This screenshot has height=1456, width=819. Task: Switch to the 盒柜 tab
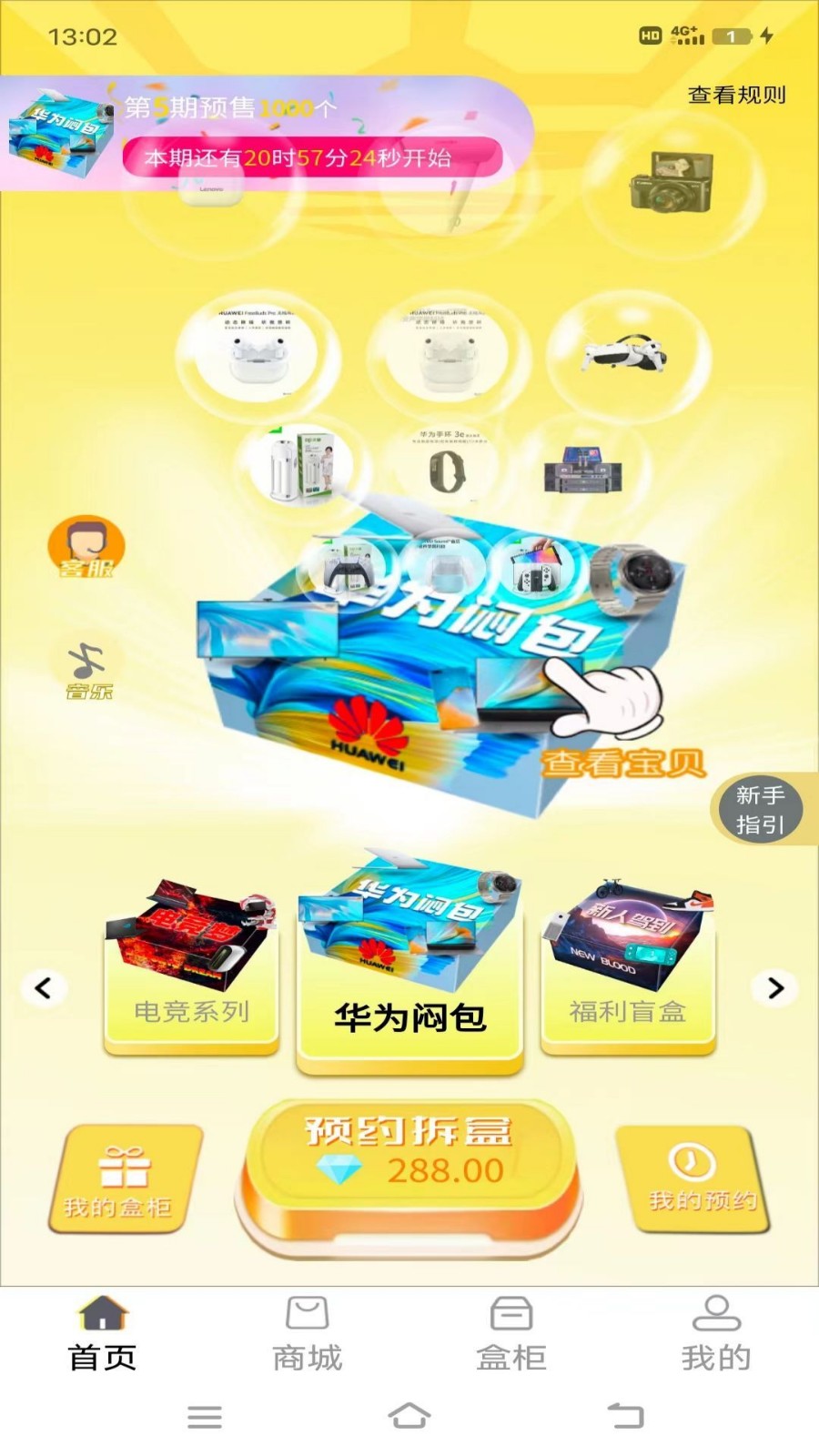click(511, 1334)
